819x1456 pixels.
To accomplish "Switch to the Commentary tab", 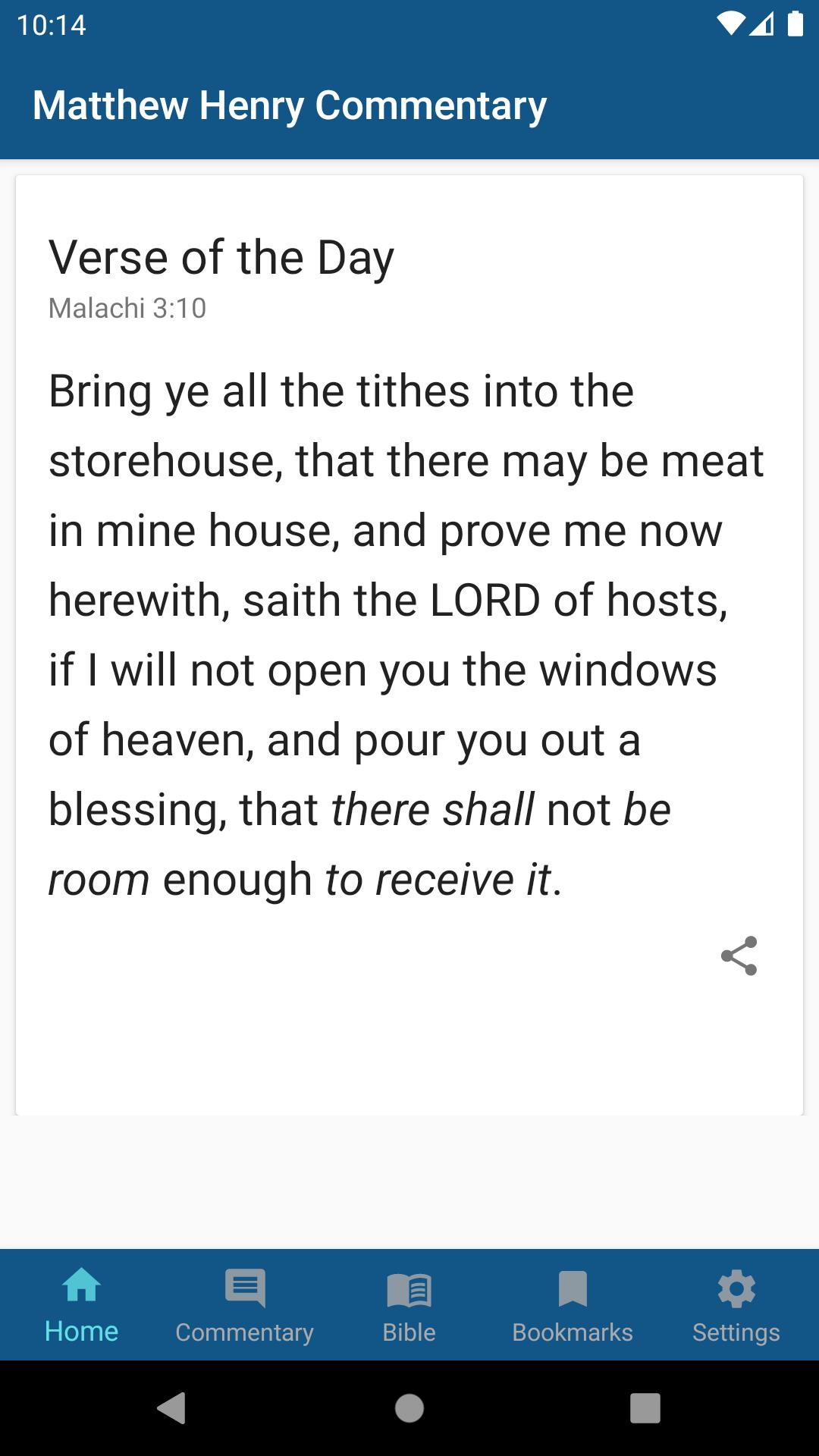I will click(245, 1305).
